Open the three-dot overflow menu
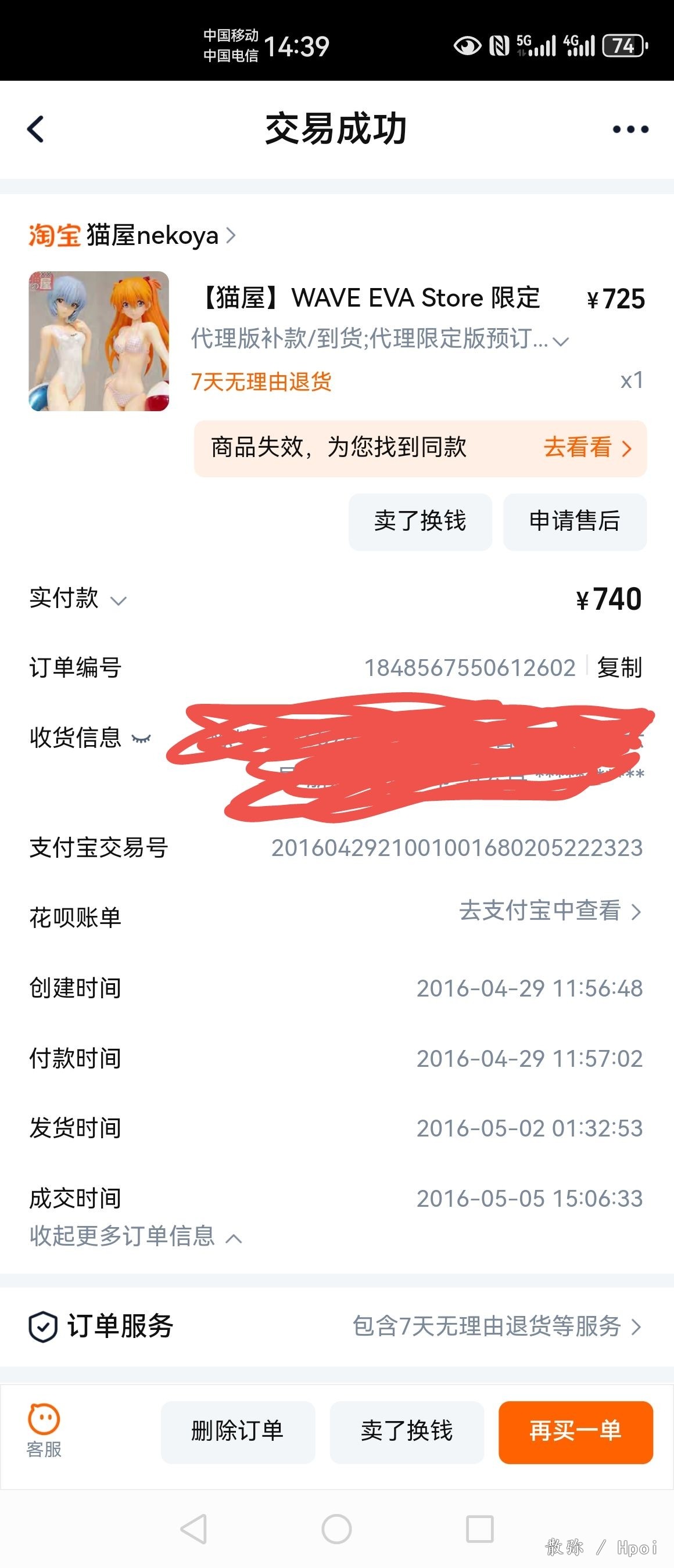674x1568 pixels. [630, 129]
